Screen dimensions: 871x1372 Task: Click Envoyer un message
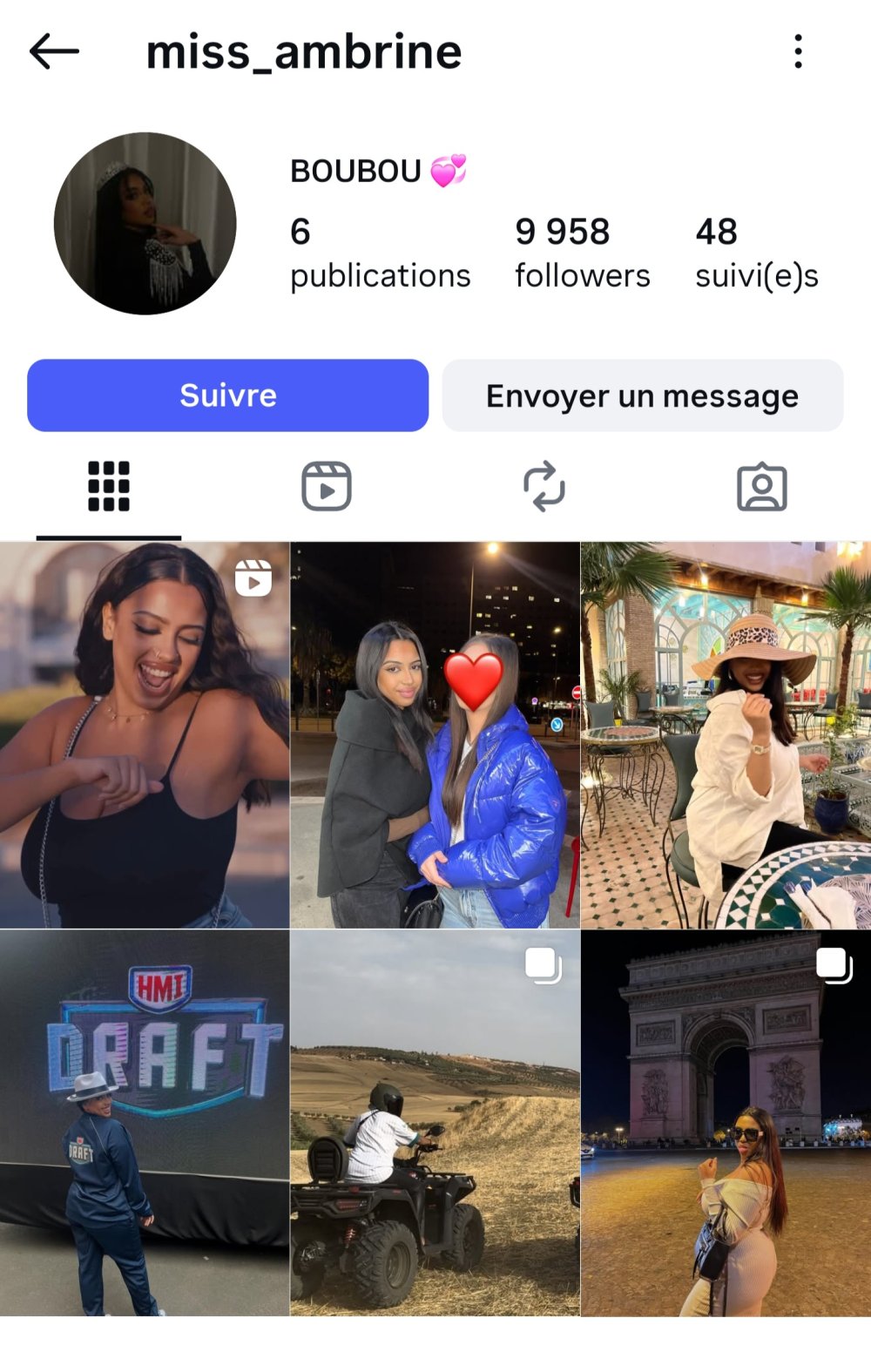[x=643, y=395]
